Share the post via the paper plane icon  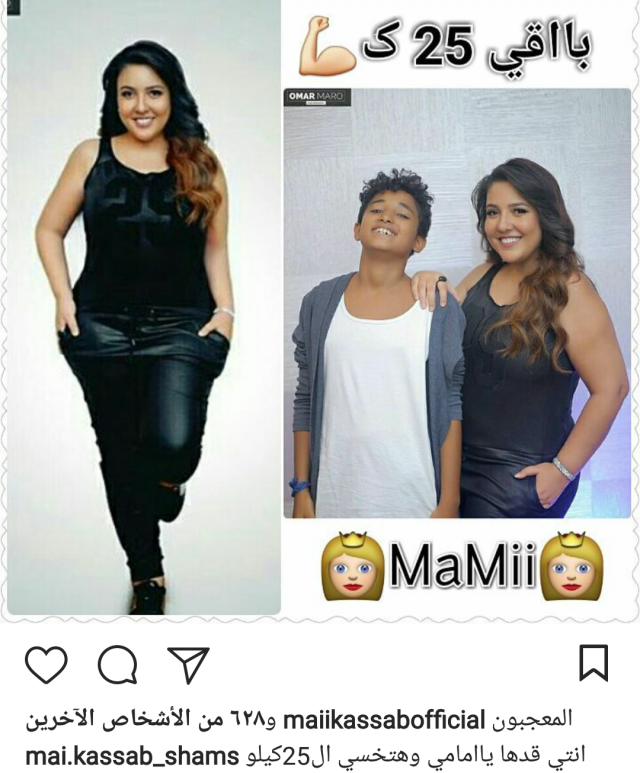click(188, 664)
